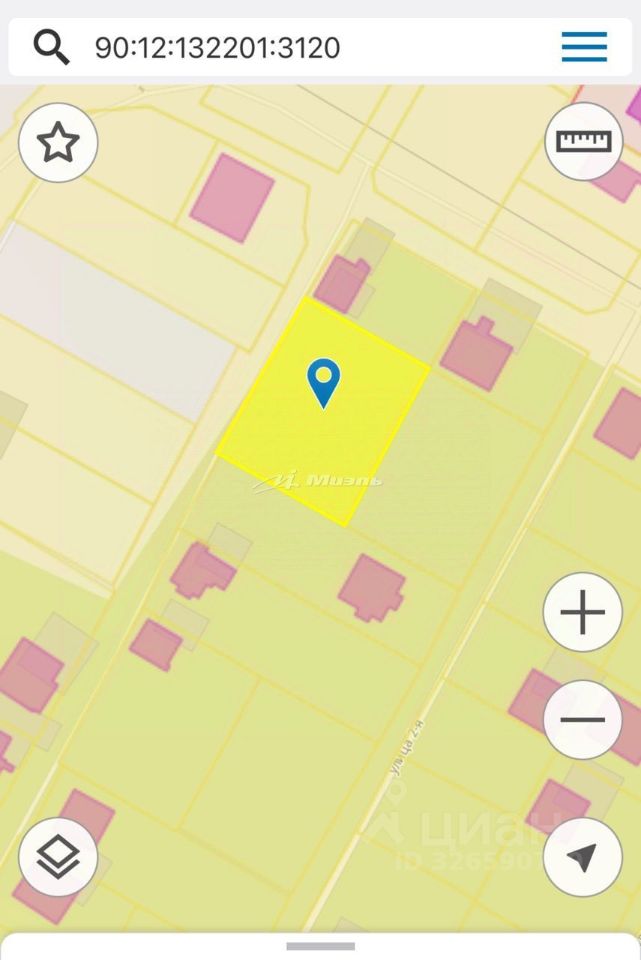This screenshot has width=641, height=960.
Task: Zoom out with the minus button
Action: tap(583, 720)
